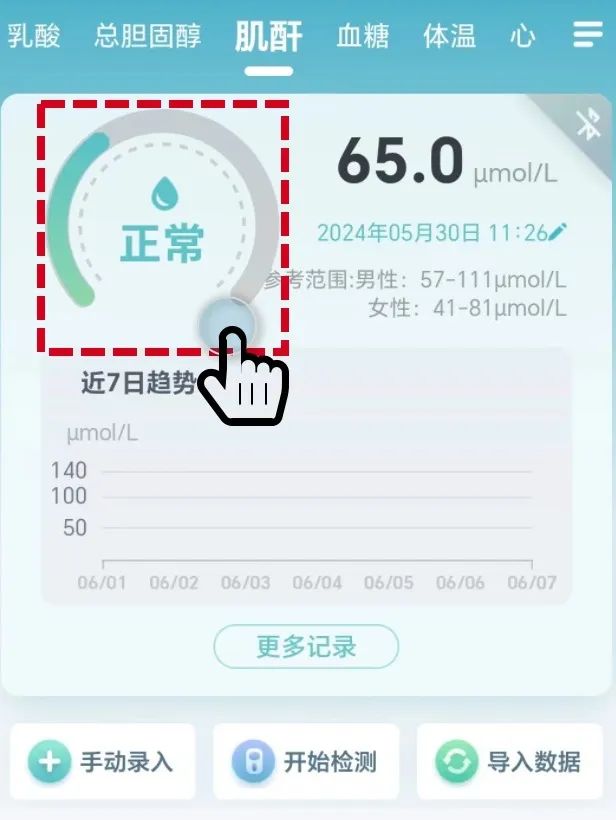
Task: Open 更多记录 records
Action: (x=306, y=646)
